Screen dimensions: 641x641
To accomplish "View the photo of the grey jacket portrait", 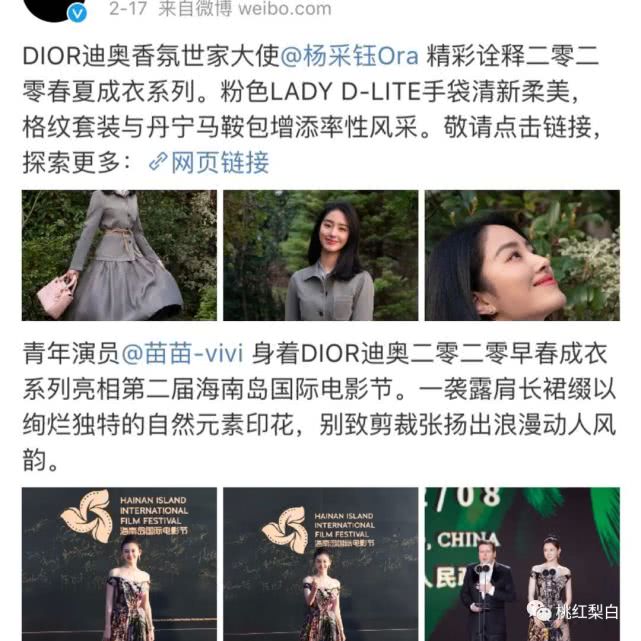I will [320, 255].
